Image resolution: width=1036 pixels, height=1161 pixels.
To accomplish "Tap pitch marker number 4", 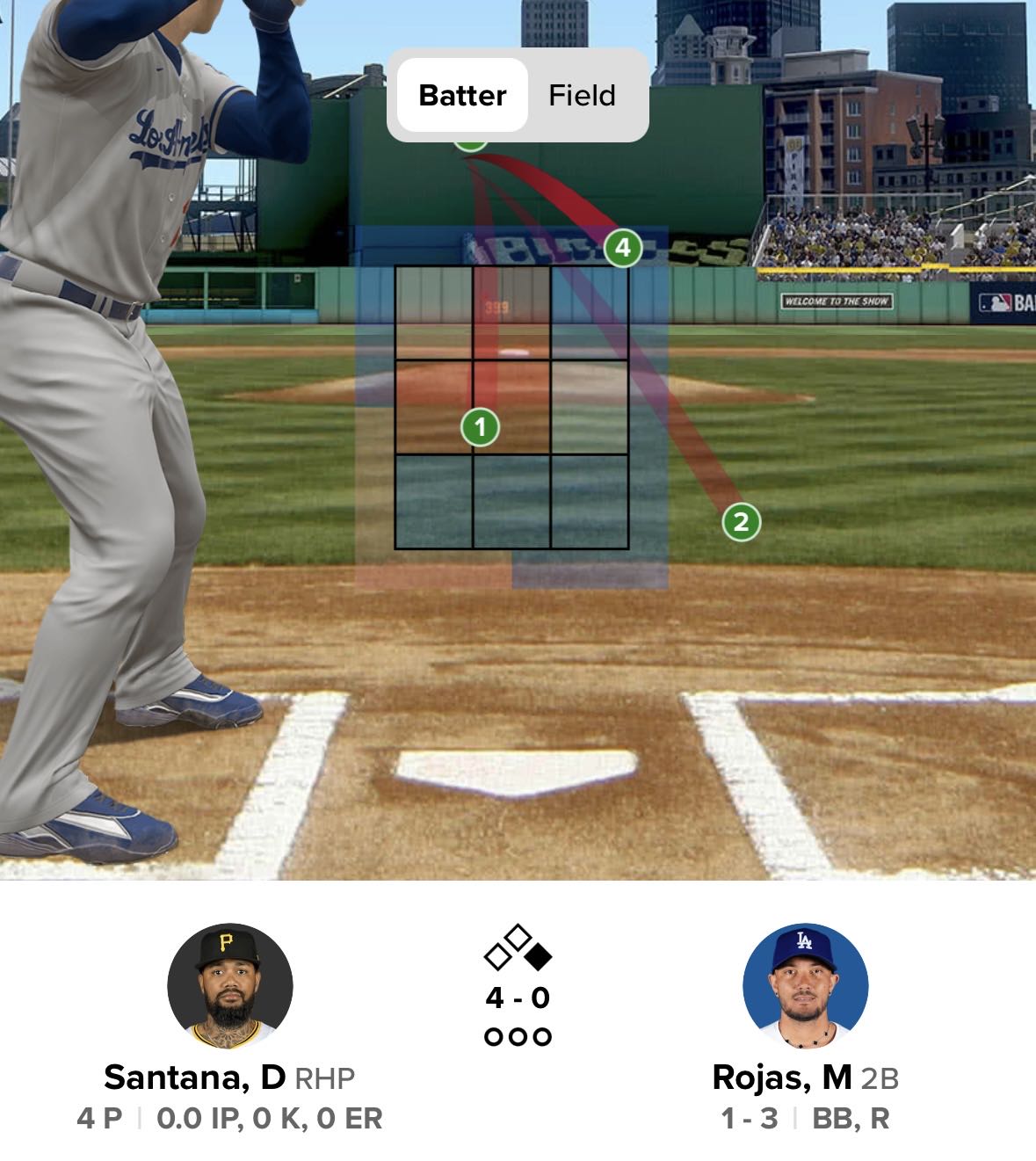I will pyautogui.click(x=623, y=248).
